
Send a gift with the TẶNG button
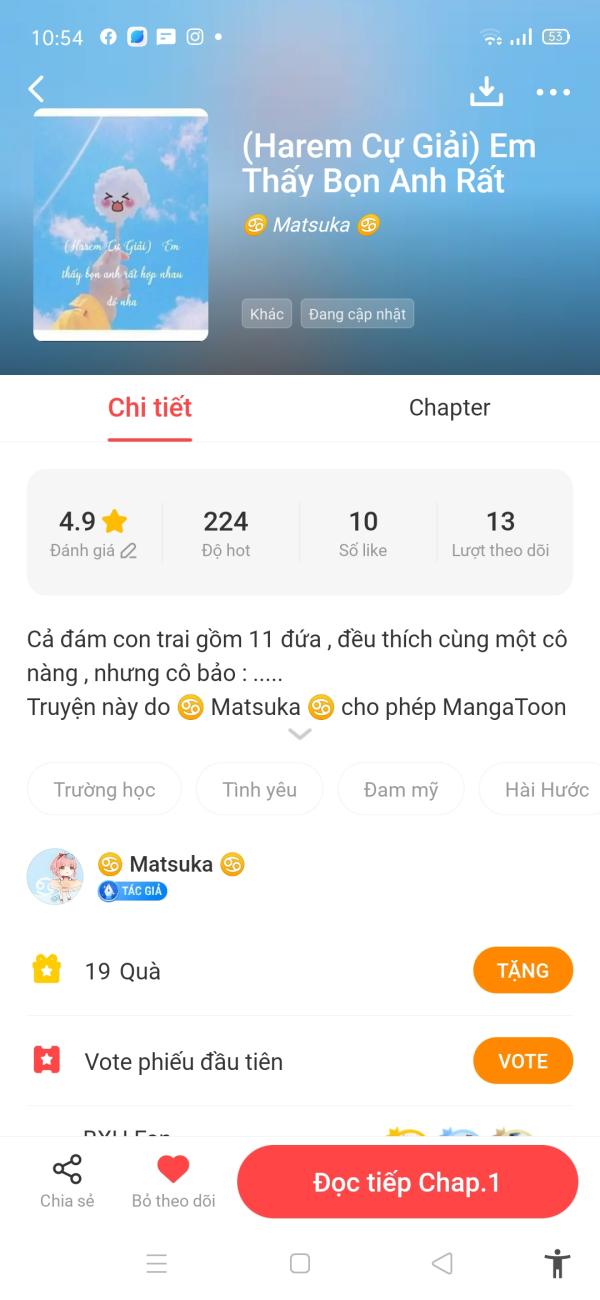tap(523, 971)
